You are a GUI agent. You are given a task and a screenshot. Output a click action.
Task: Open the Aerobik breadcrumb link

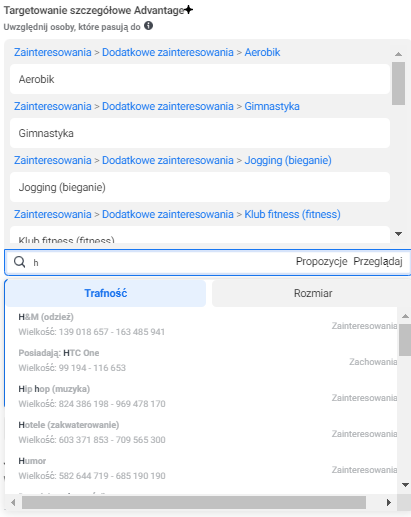coord(262,52)
